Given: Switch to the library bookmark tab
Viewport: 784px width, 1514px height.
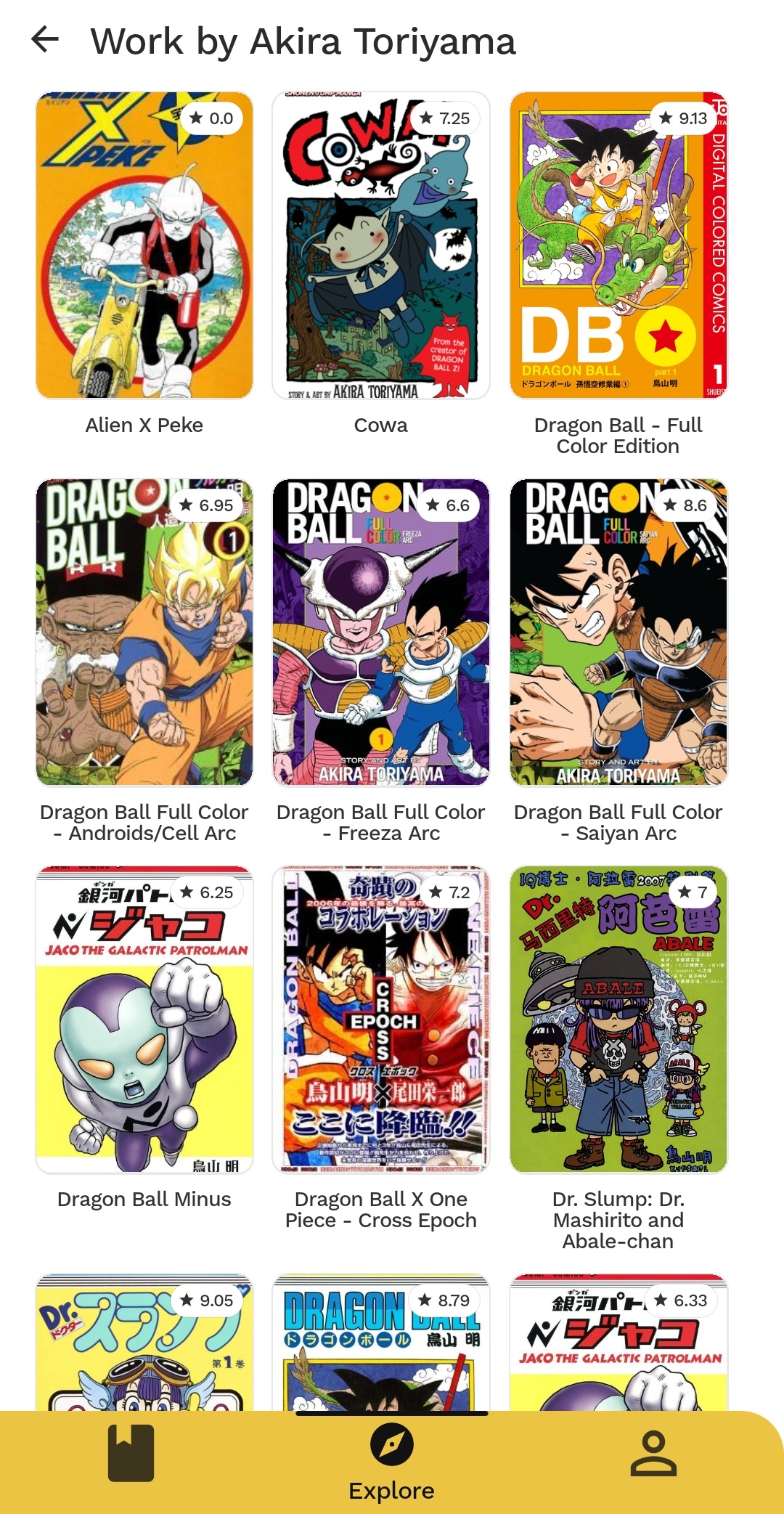Looking at the screenshot, I should [x=131, y=1453].
